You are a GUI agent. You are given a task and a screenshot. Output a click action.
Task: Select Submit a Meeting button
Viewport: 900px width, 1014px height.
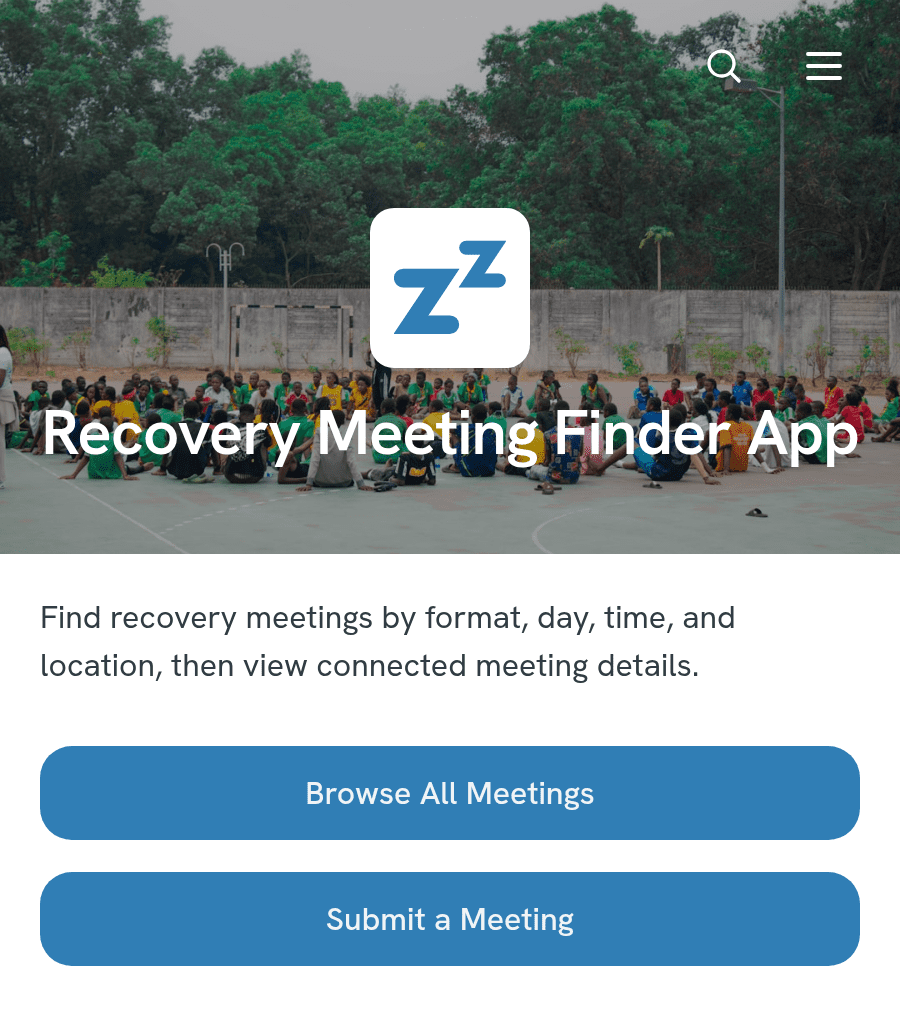tap(450, 919)
